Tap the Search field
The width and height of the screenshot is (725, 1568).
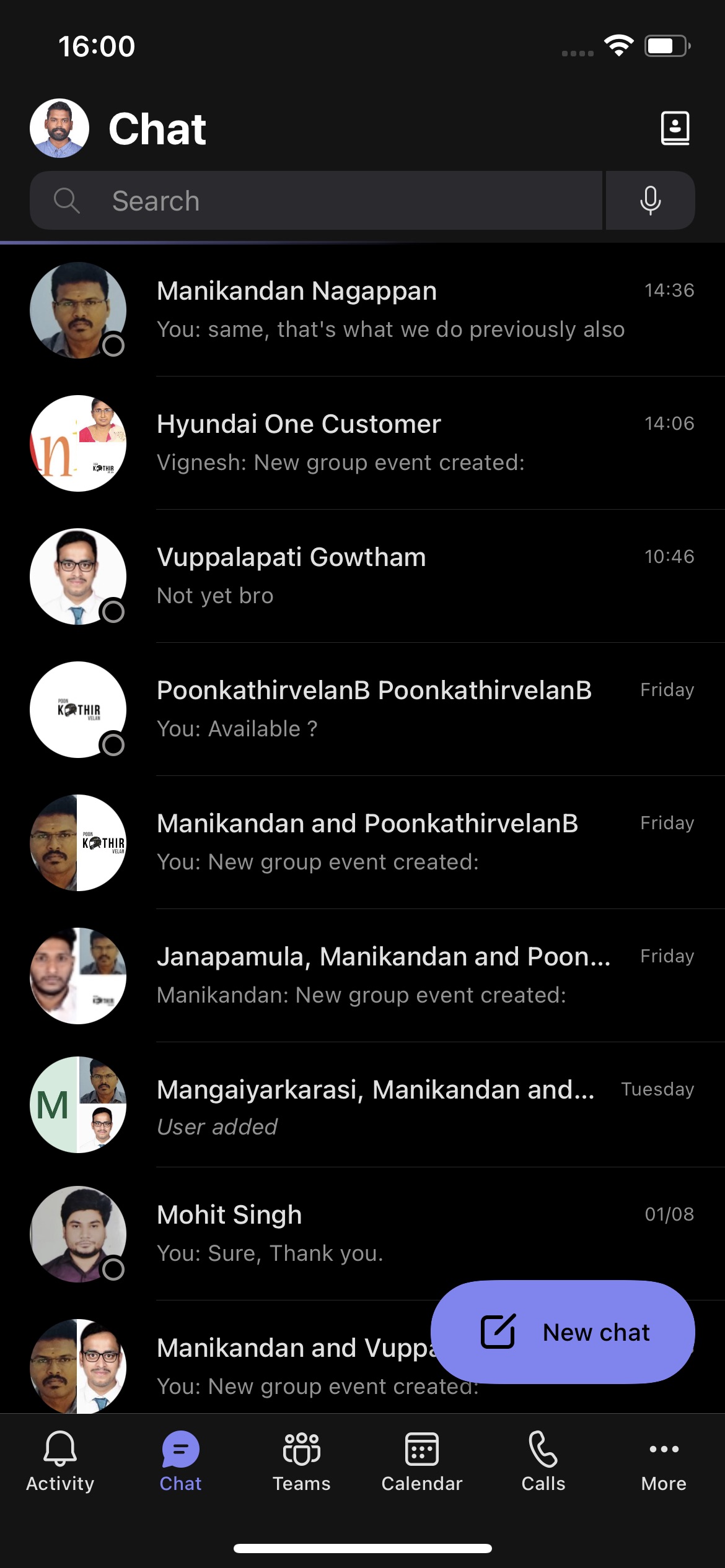pyautogui.click(x=316, y=201)
